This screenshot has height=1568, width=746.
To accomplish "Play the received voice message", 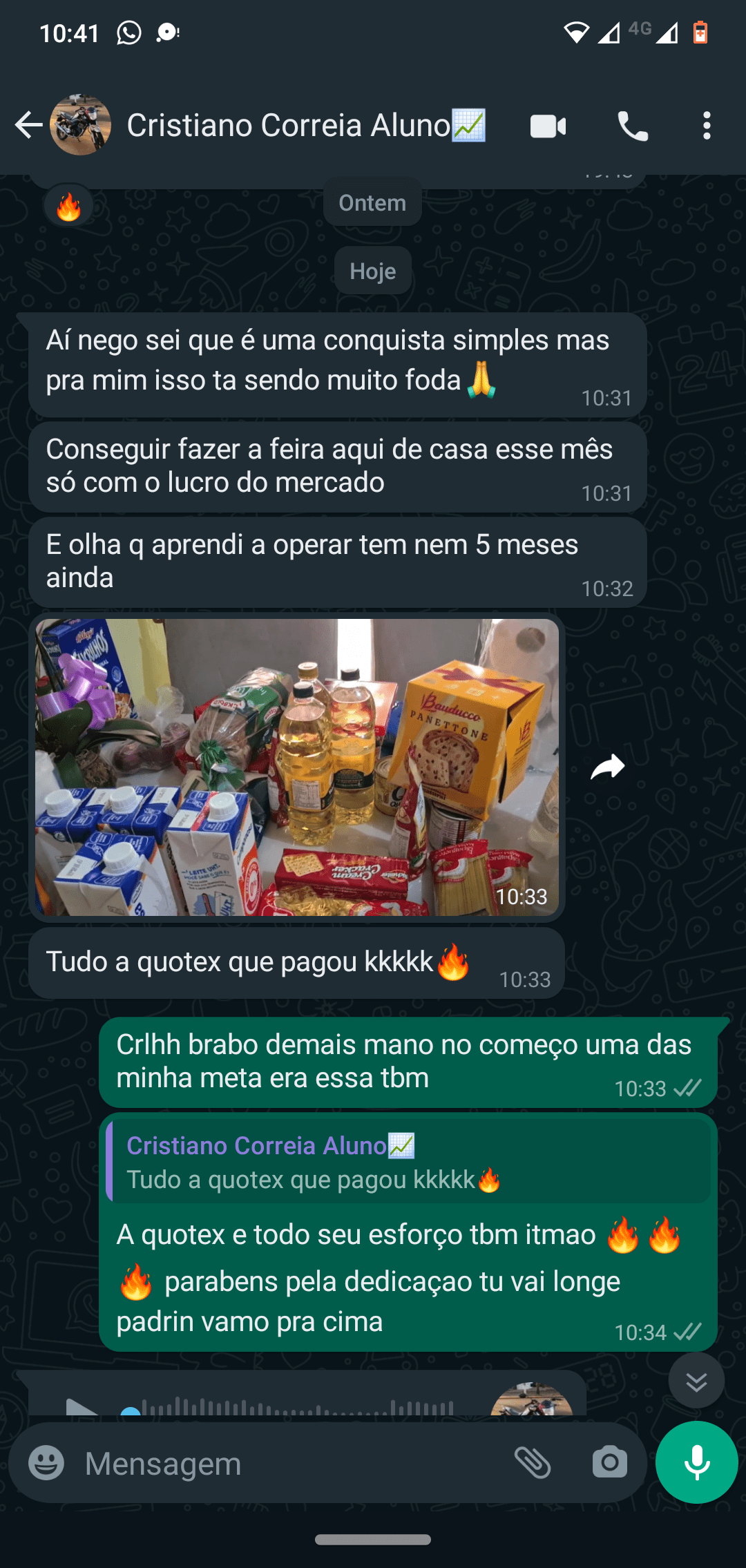I will 82,1406.
